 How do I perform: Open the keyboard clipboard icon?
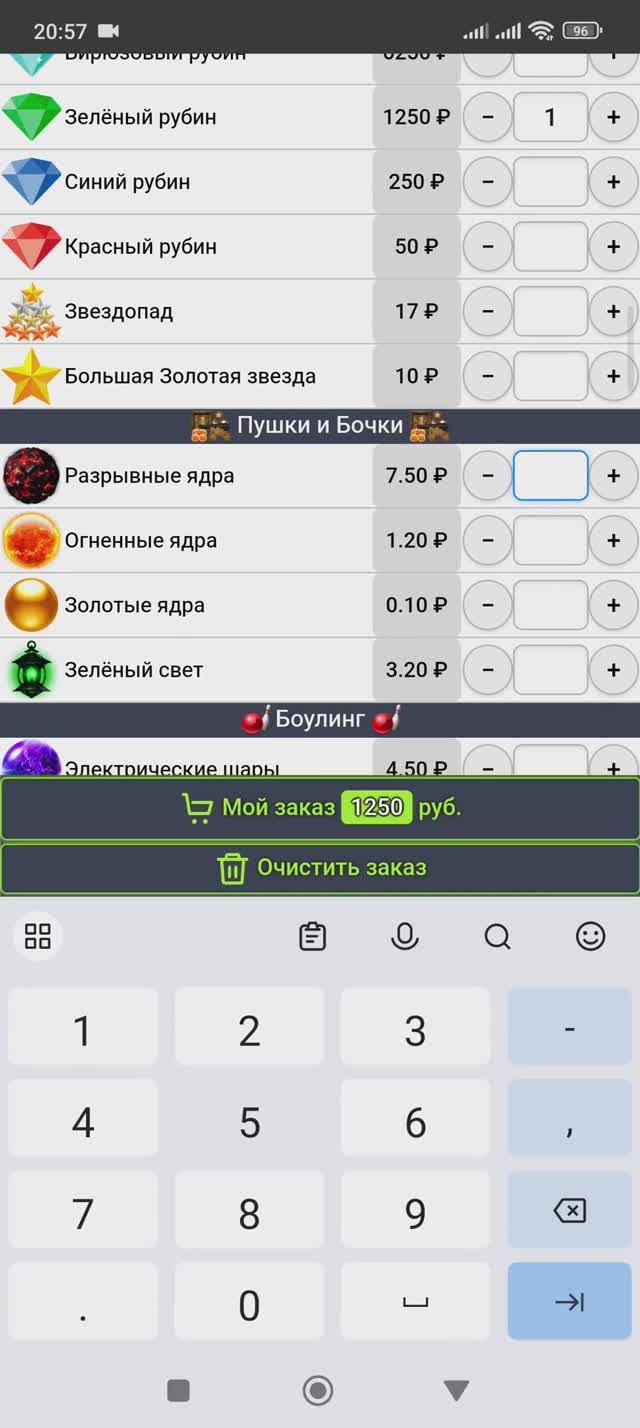tap(313, 937)
